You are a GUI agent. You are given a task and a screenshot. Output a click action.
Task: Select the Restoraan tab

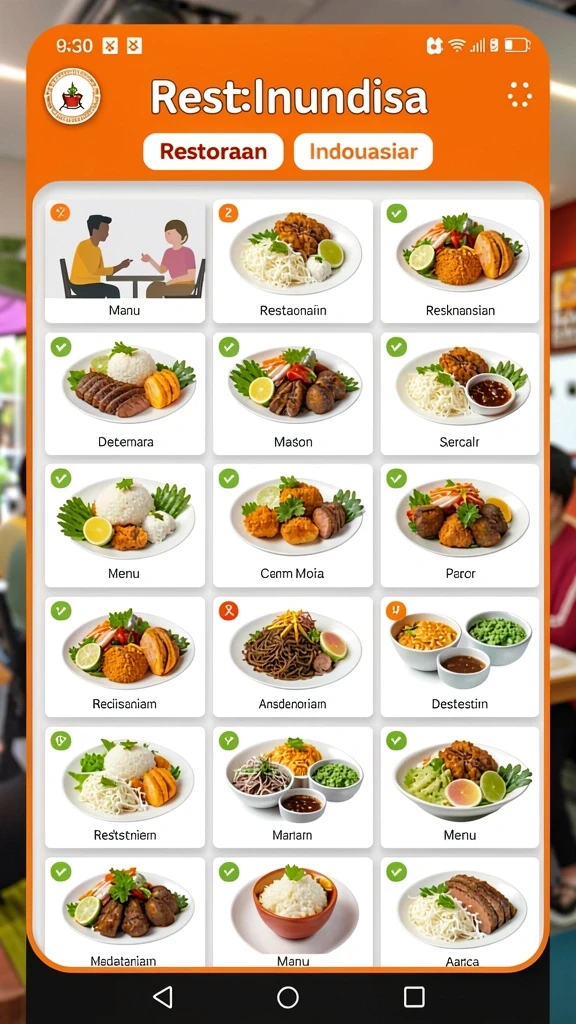pyautogui.click(x=213, y=152)
